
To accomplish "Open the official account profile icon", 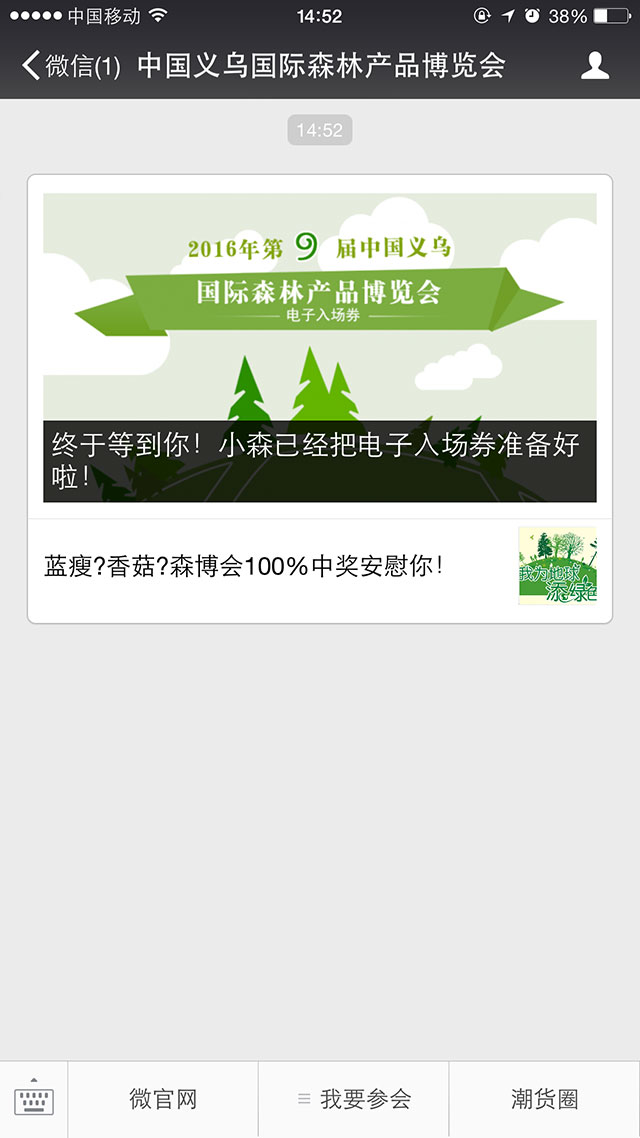I will coord(595,66).
